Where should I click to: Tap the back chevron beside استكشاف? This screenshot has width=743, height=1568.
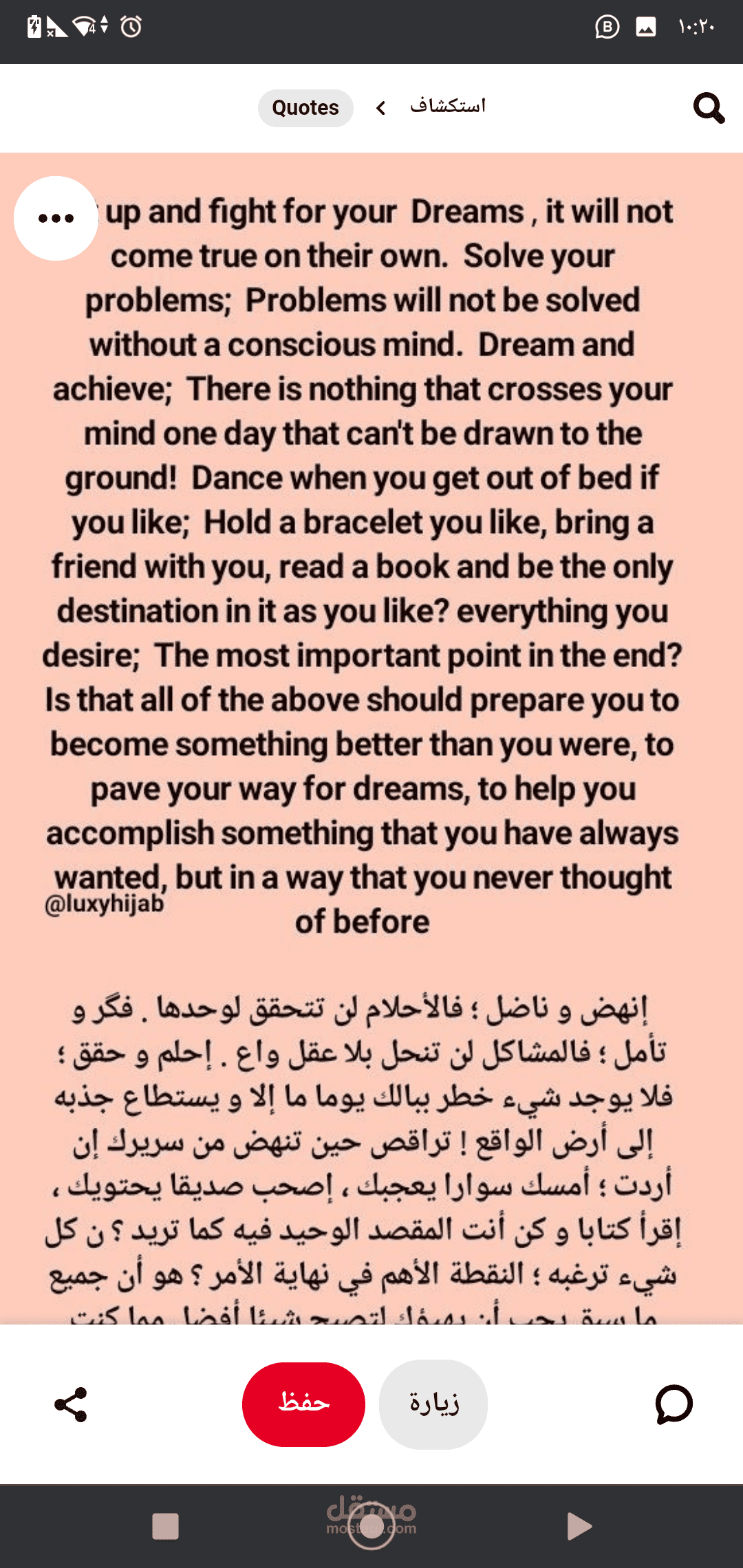tap(380, 108)
